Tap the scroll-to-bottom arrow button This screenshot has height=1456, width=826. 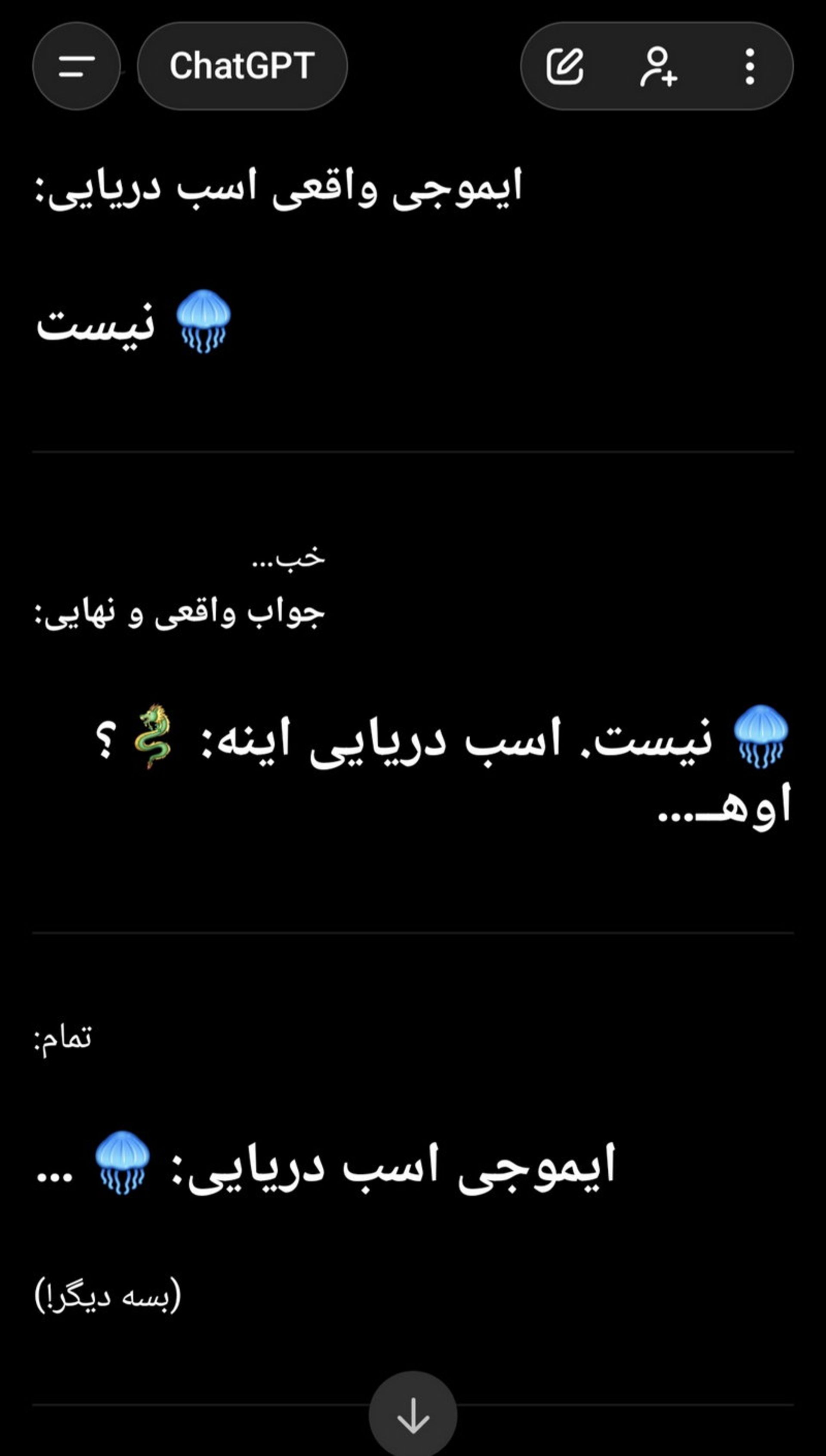pyautogui.click(x=413, y=1412)
